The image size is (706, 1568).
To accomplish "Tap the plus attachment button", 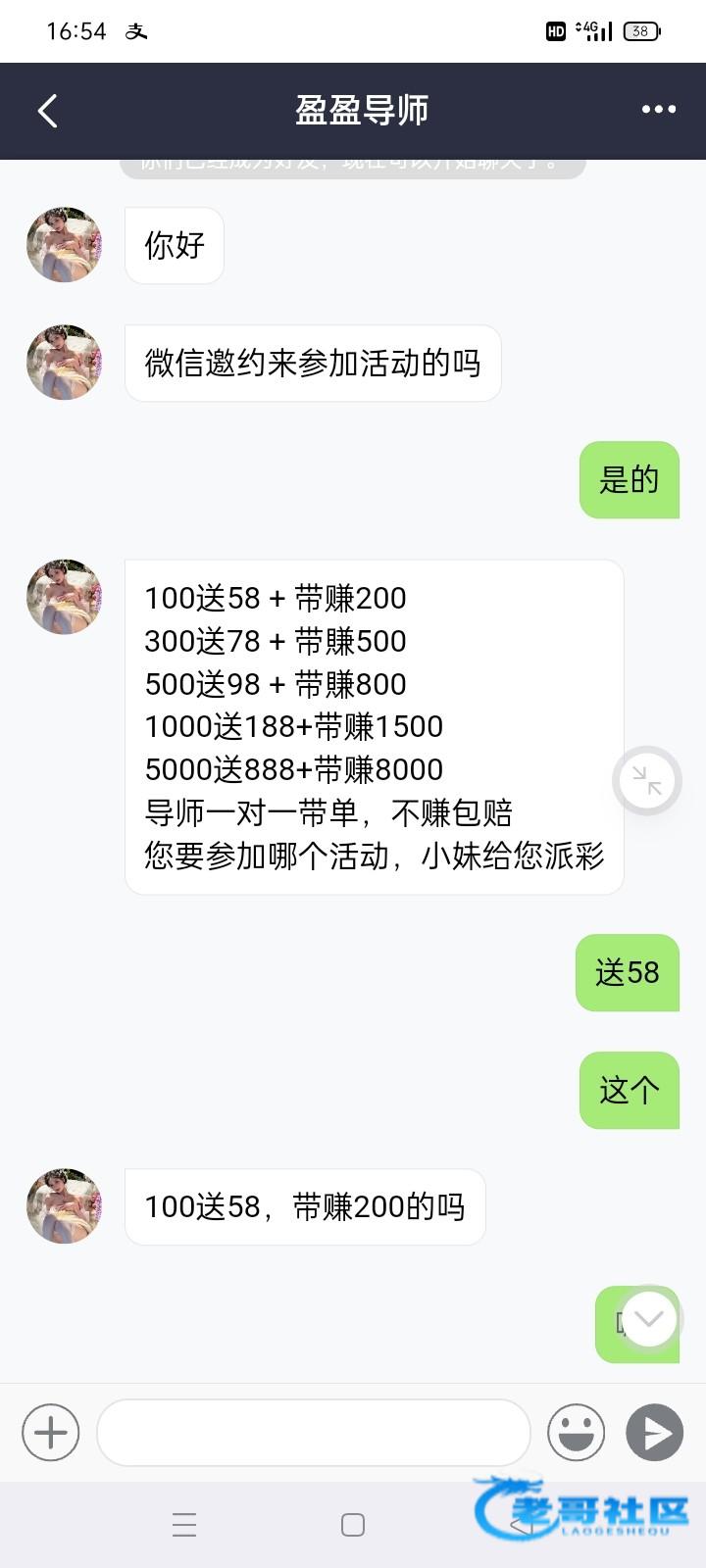I will (x=51, y=1433).
